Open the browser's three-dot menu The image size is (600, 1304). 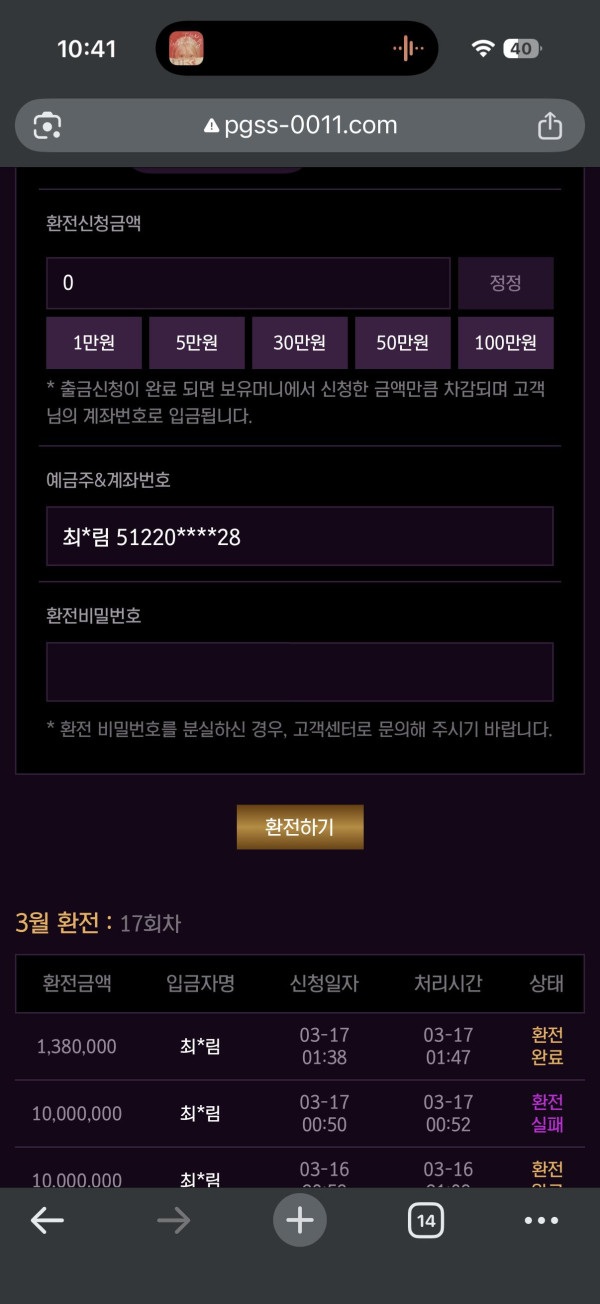[x=541, y=1220]
